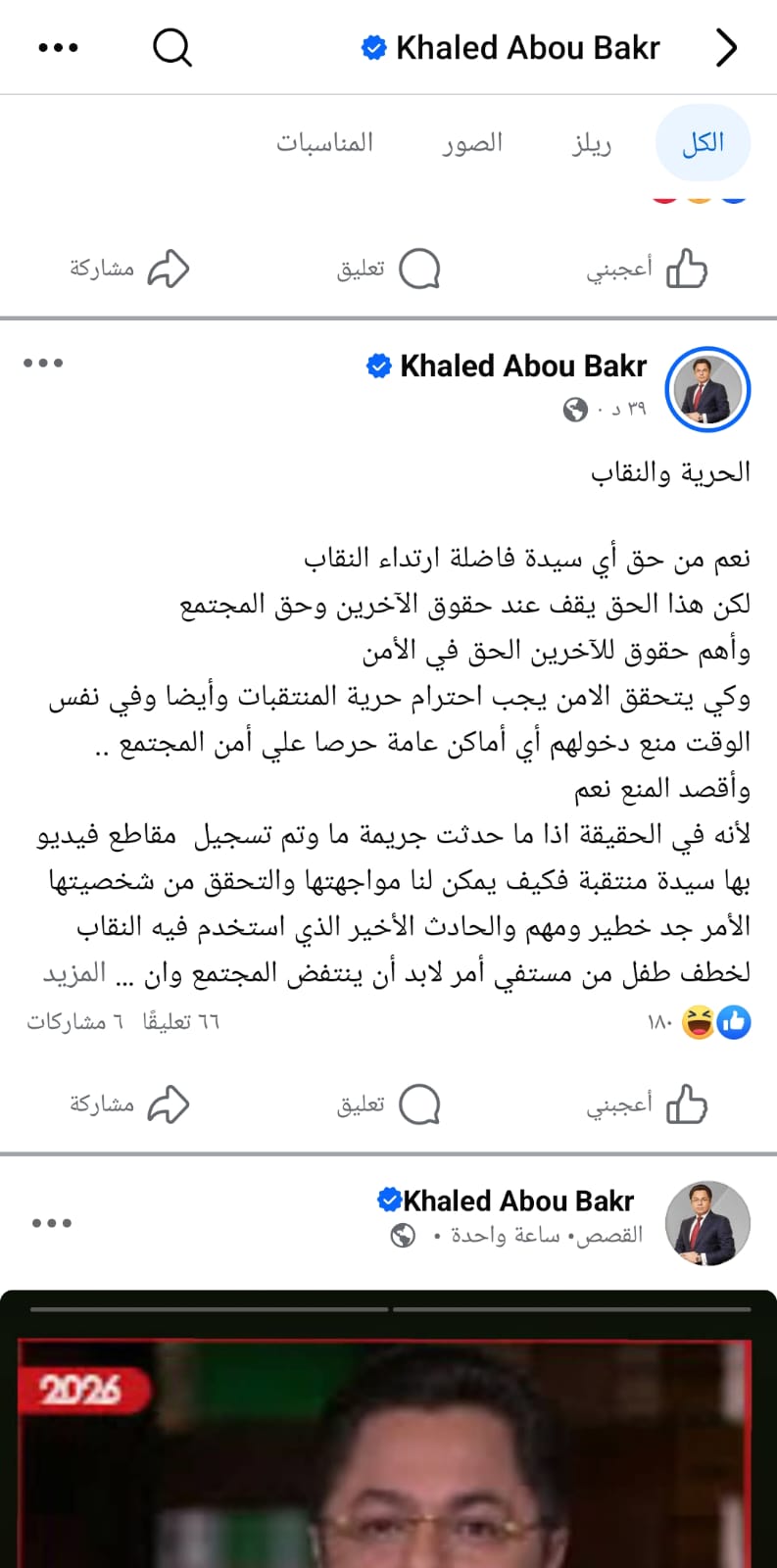The width and height of the screenshot is (777, 1568).
Task: Comment on the الحرية والنقاب post
Action: tap(389, 1104)
